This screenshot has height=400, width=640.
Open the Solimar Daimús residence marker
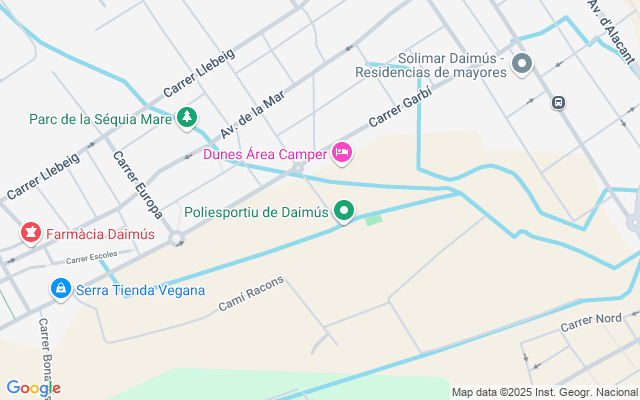pos(521,66)
